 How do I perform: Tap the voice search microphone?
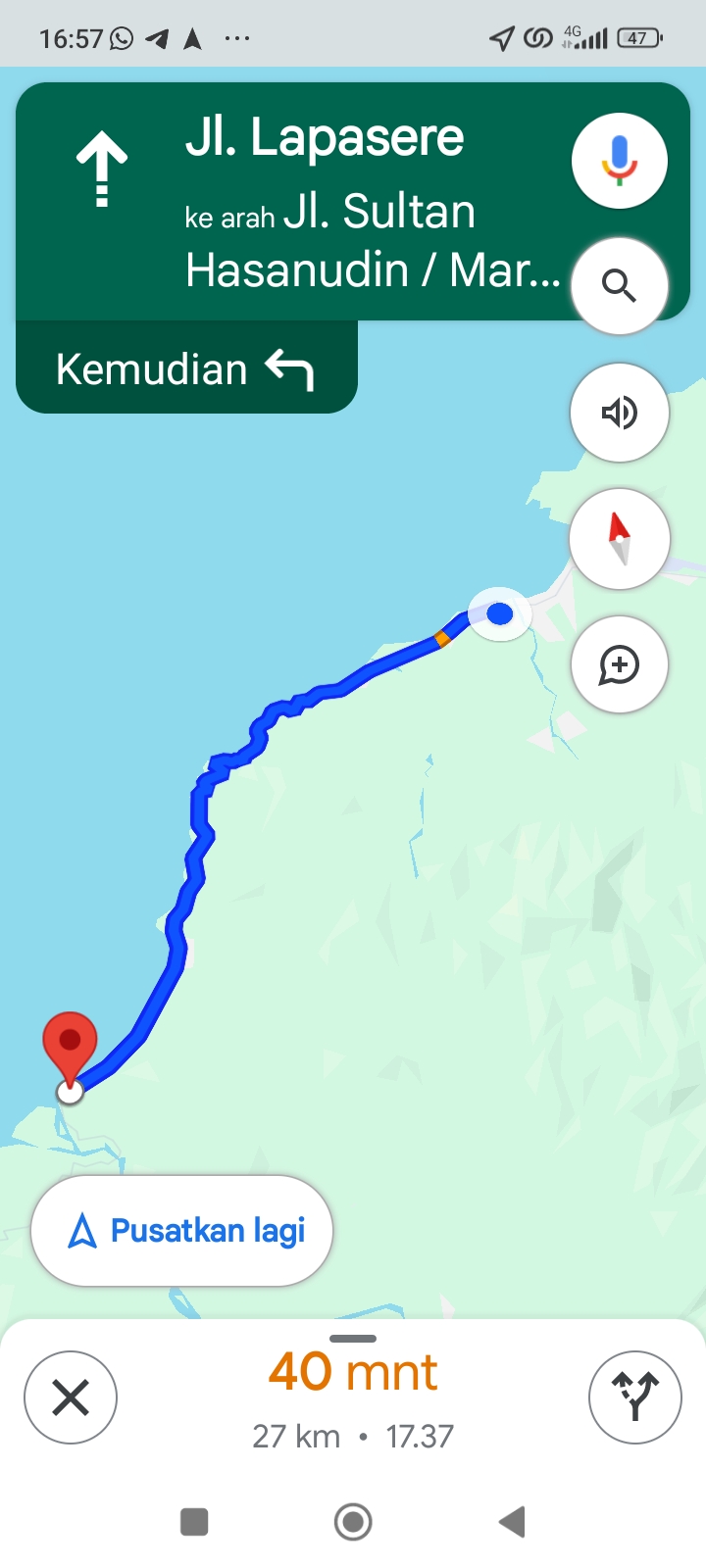[620, 161]
